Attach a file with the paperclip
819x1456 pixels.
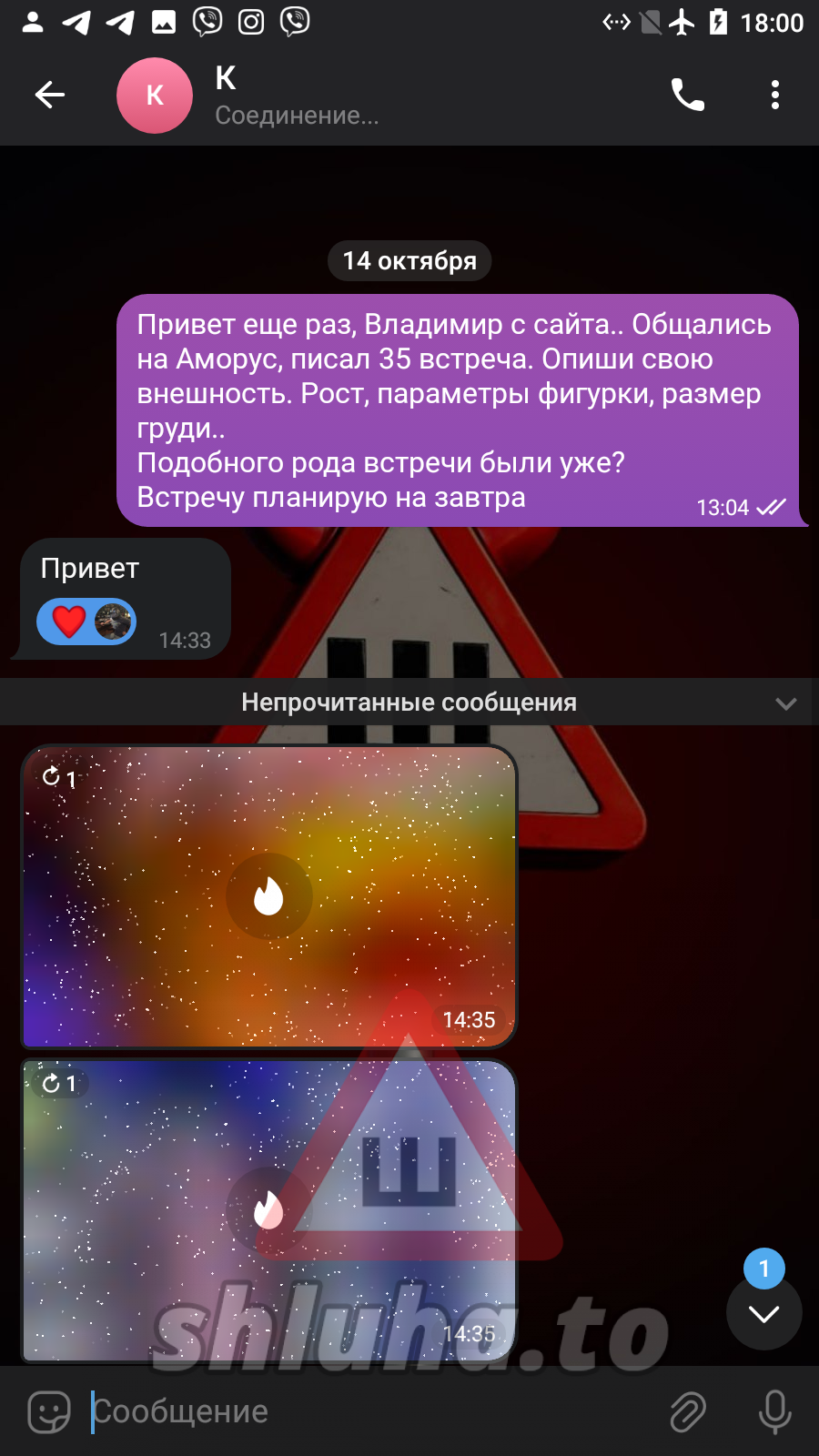688,1411
